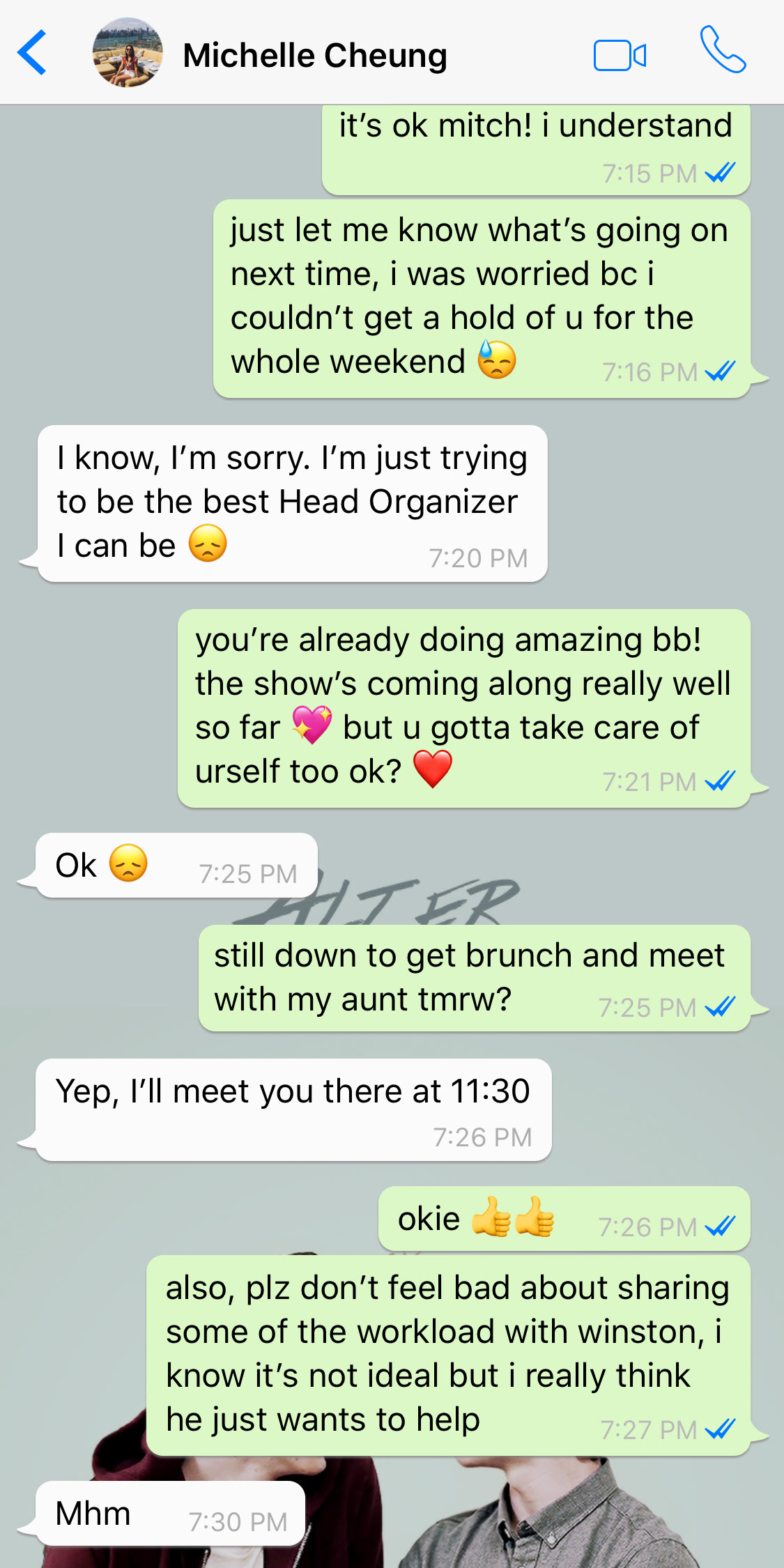Start a voice call with Michelle
The image size is (784, 1568).
723,50
